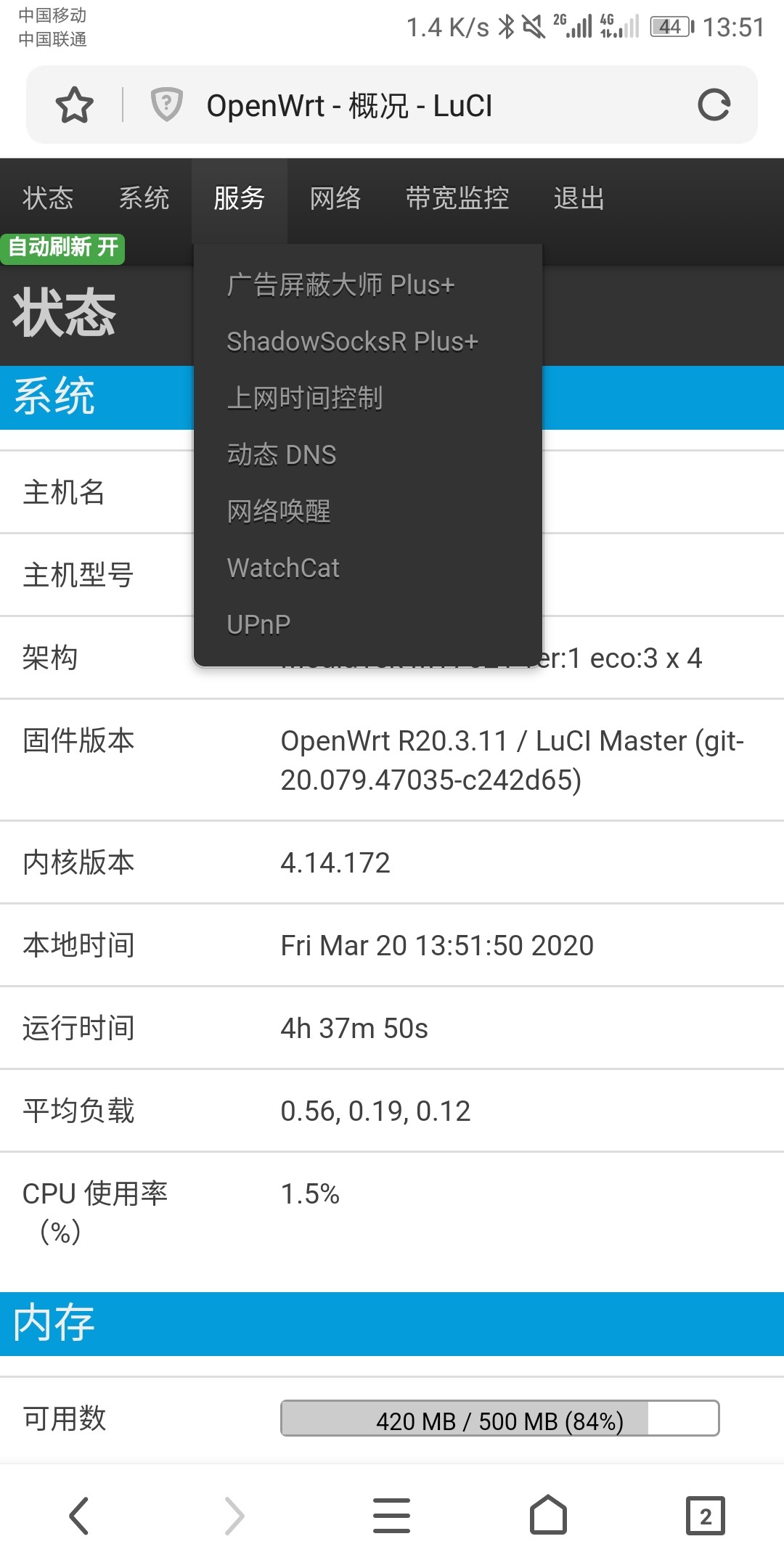Open the 服务 dropdown menu
The image size is (784, 1568).
coord(240,197)
